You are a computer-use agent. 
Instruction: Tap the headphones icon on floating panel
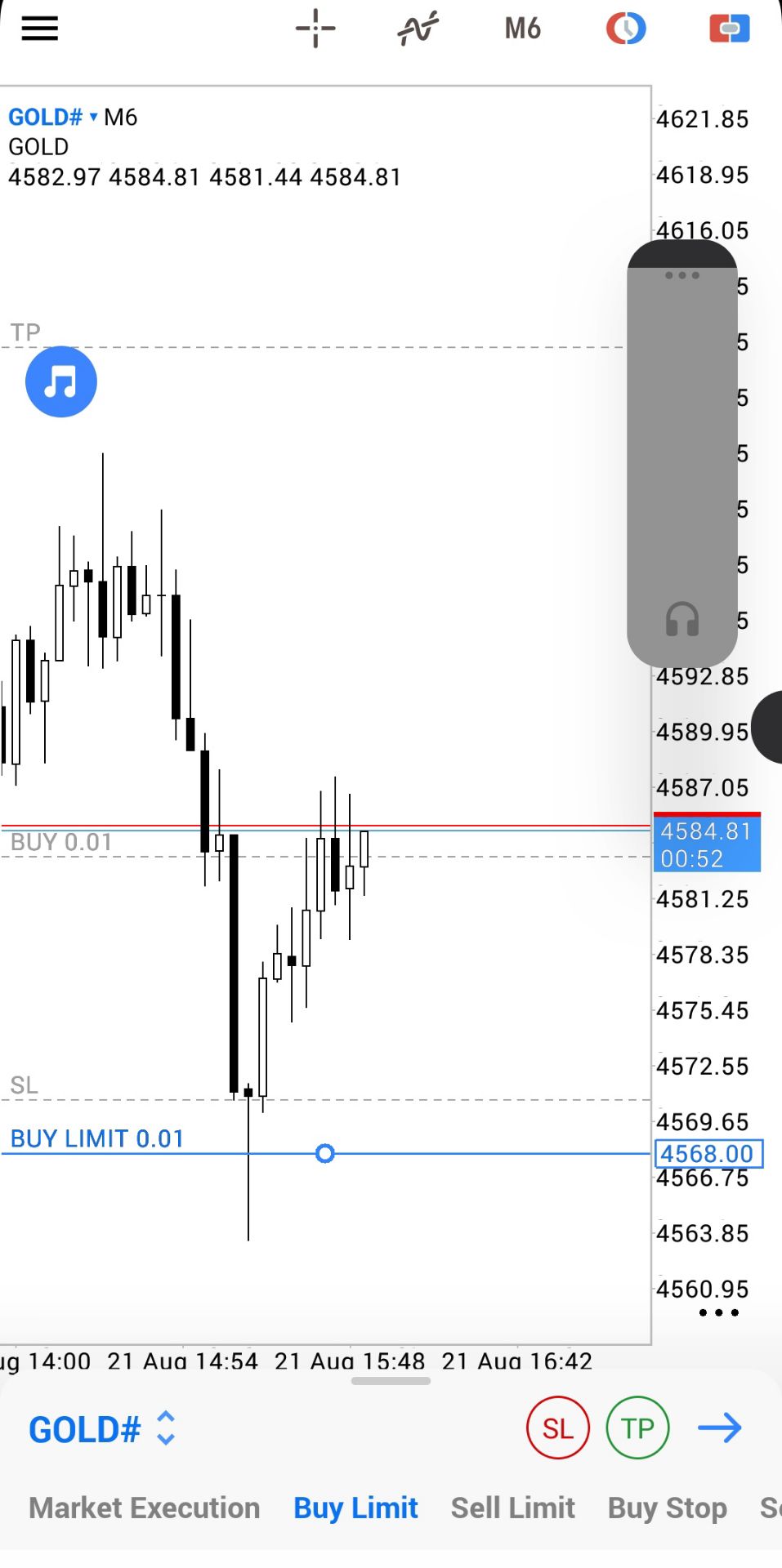681,619
